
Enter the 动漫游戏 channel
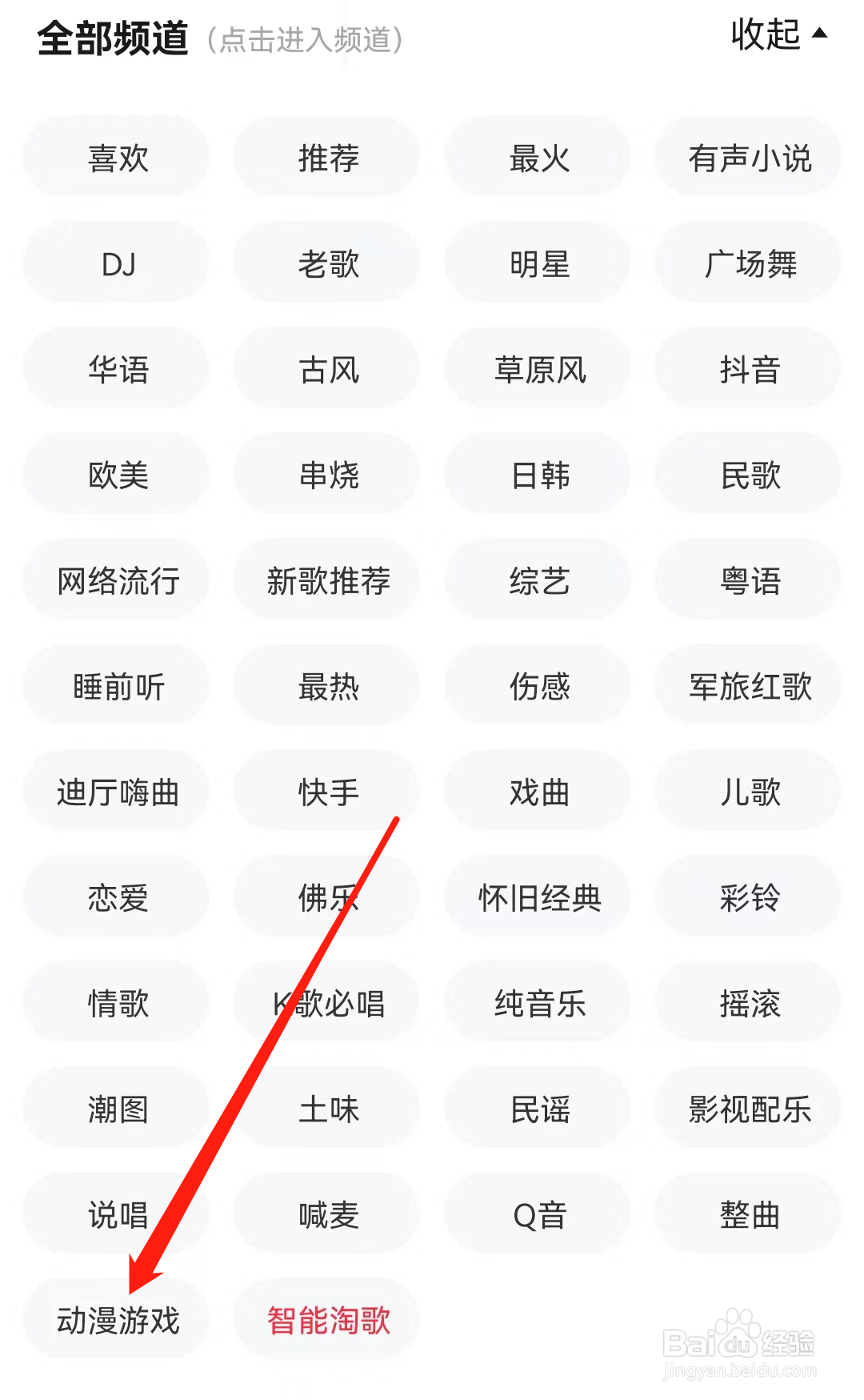coord(117,1320)
